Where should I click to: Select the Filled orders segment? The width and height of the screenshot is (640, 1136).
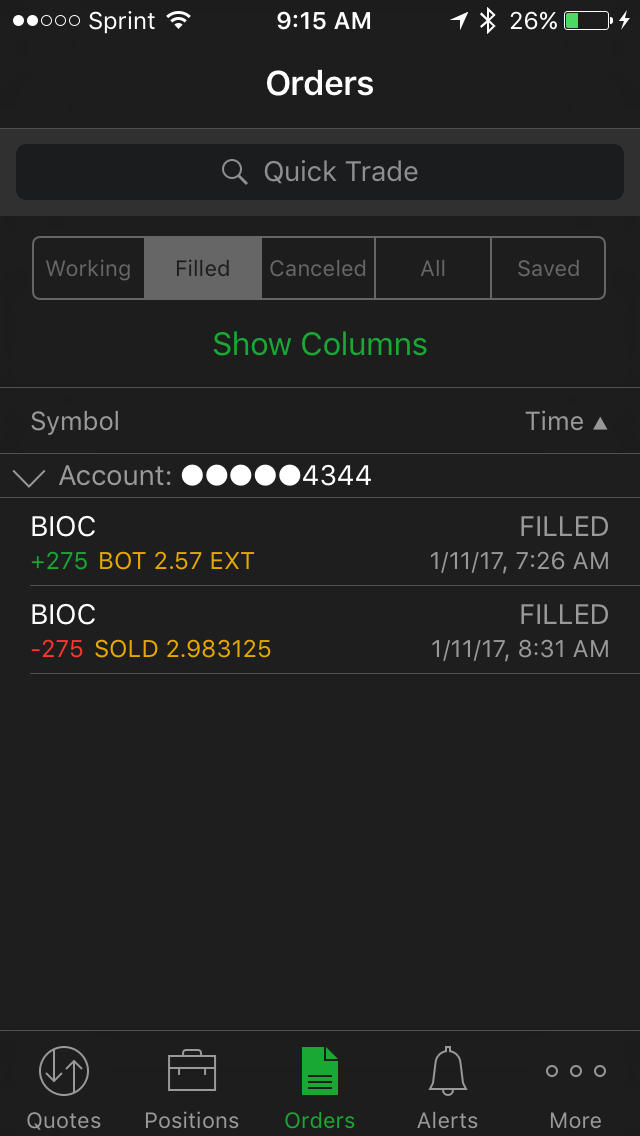(203, 268)
